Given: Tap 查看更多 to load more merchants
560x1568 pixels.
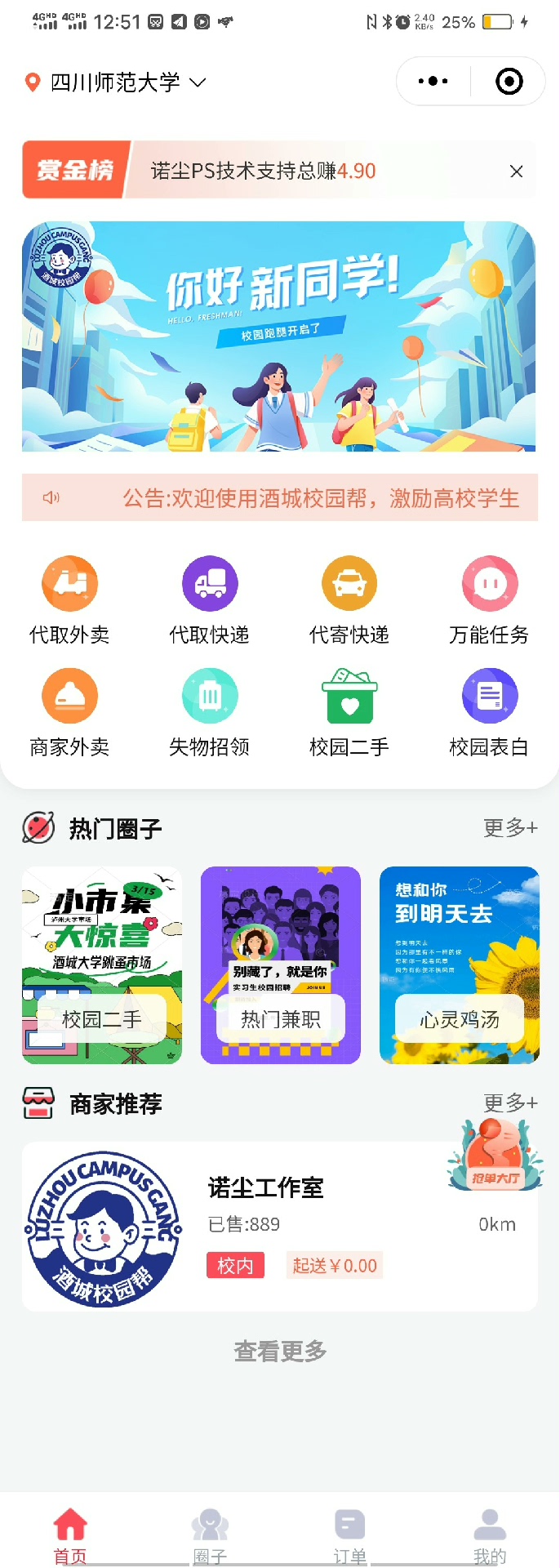Looking at the screenshot, I should point(280,1352).
